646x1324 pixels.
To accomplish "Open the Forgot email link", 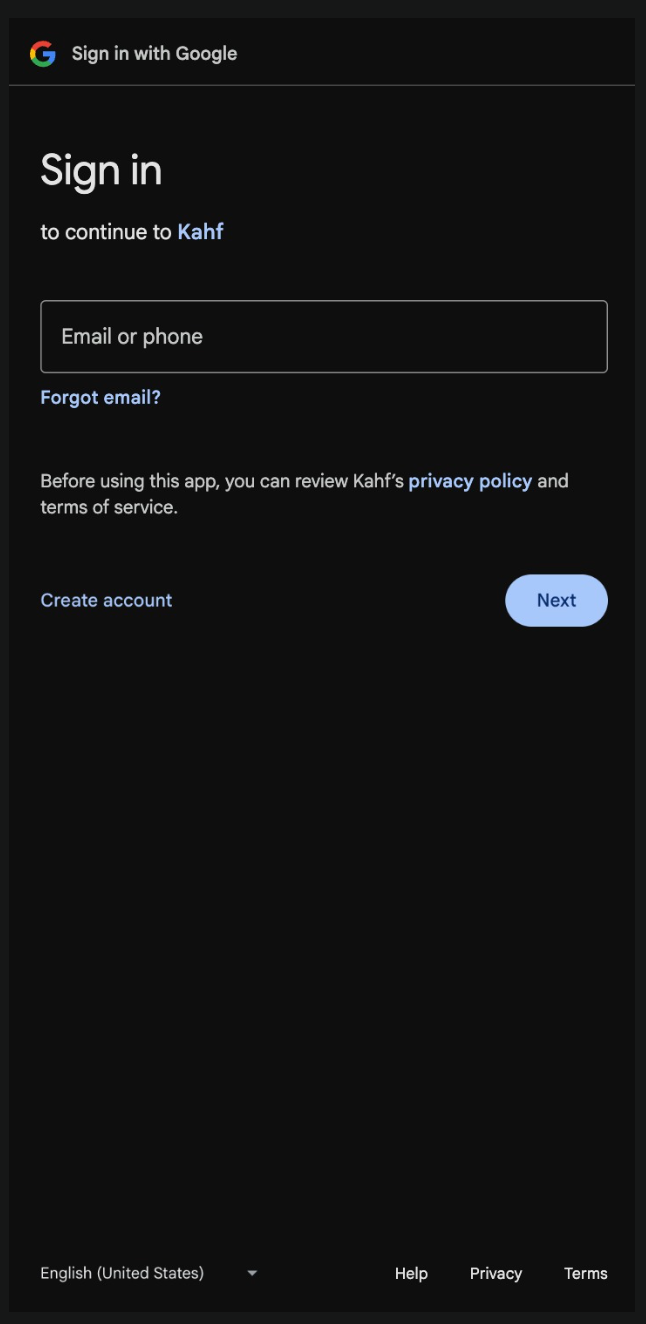I will pos(100,397).
